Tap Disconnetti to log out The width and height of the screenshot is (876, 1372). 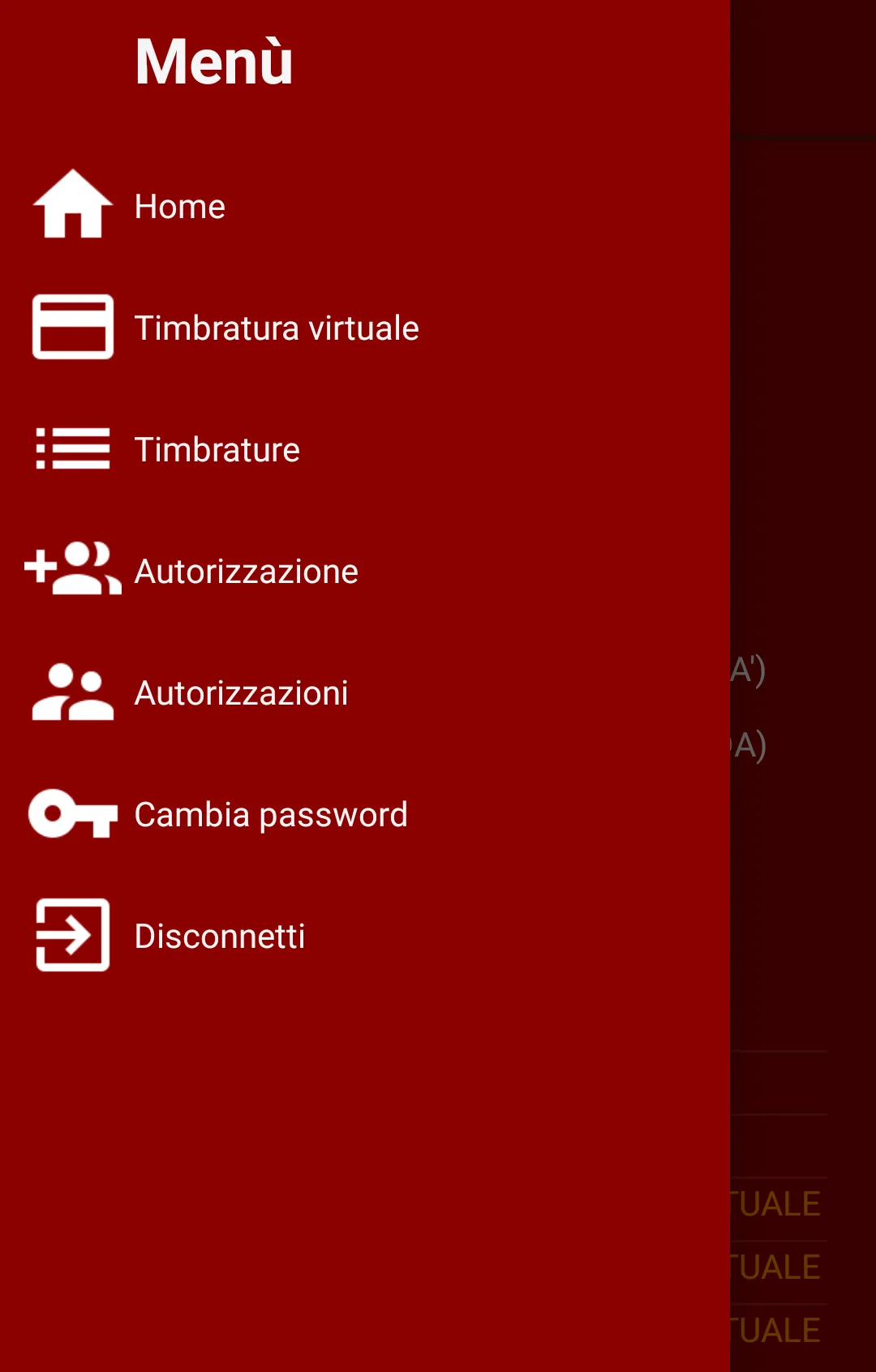click(220, 936)
